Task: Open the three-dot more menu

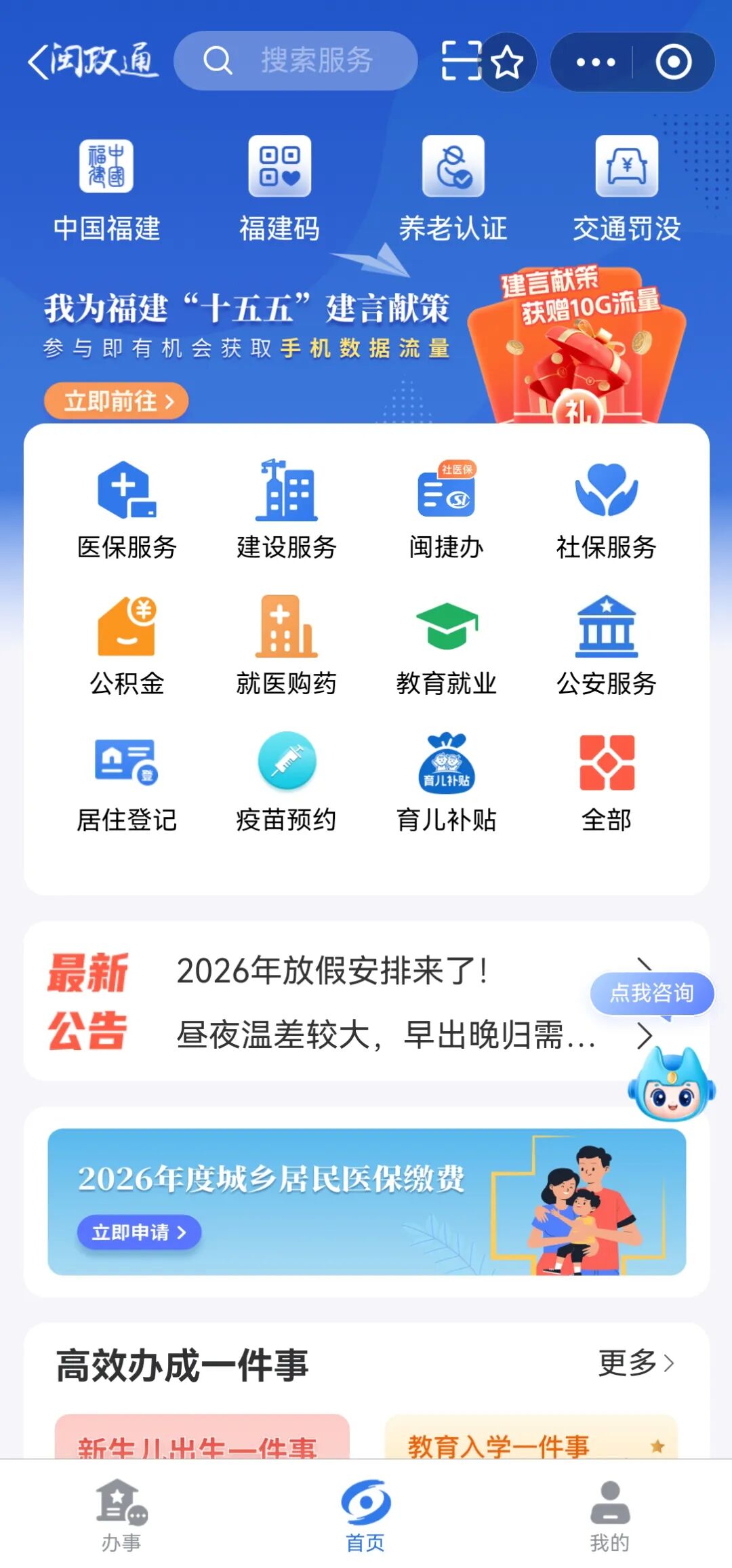Action: [595, 62]
